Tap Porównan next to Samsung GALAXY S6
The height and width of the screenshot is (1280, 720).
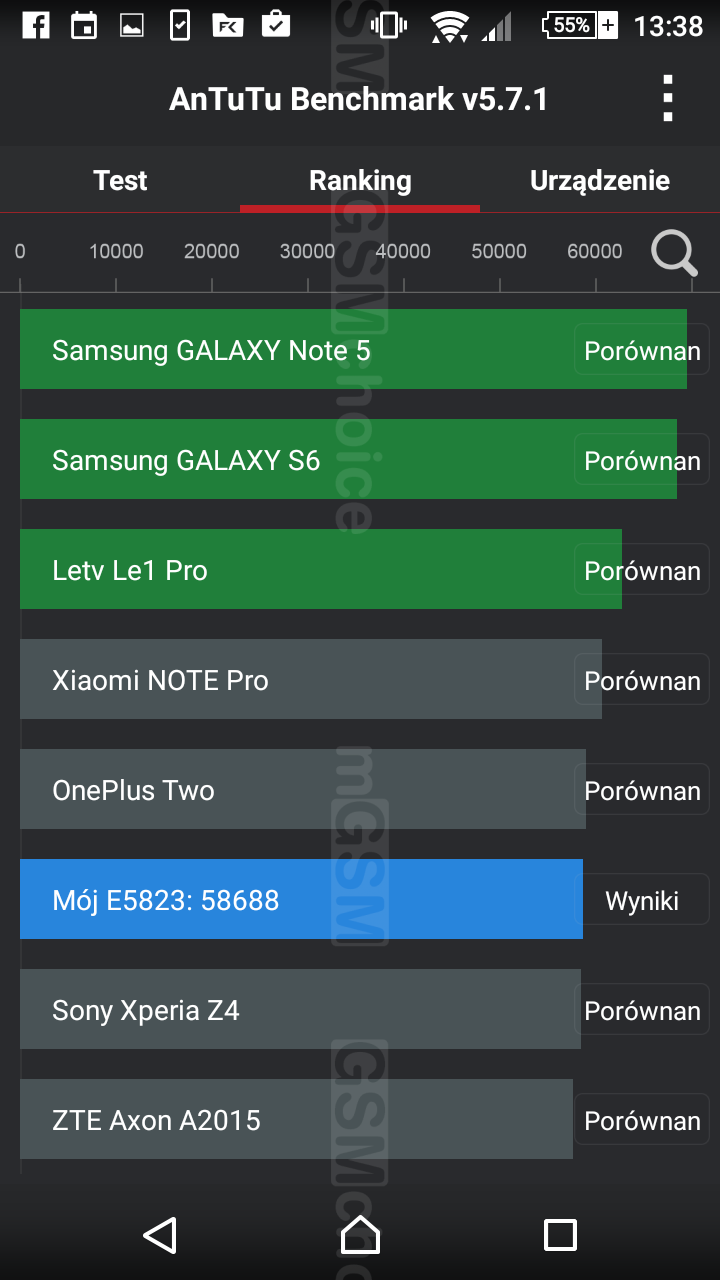pyautogui.click(x=642, y=460)
